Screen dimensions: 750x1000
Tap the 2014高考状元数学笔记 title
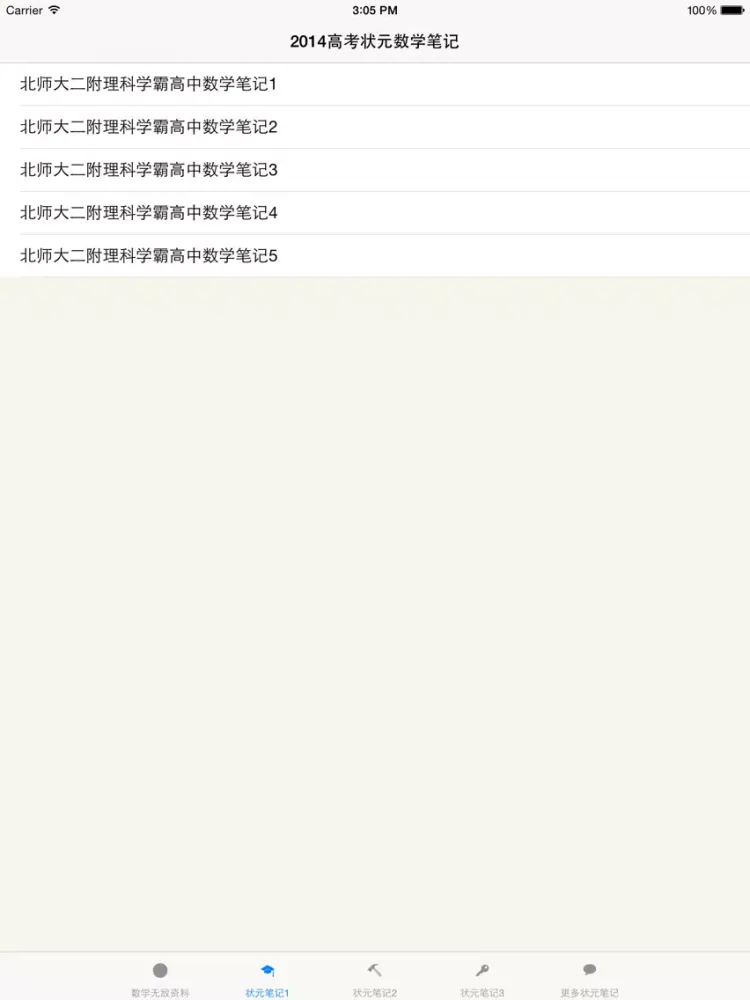coord(375,41)
